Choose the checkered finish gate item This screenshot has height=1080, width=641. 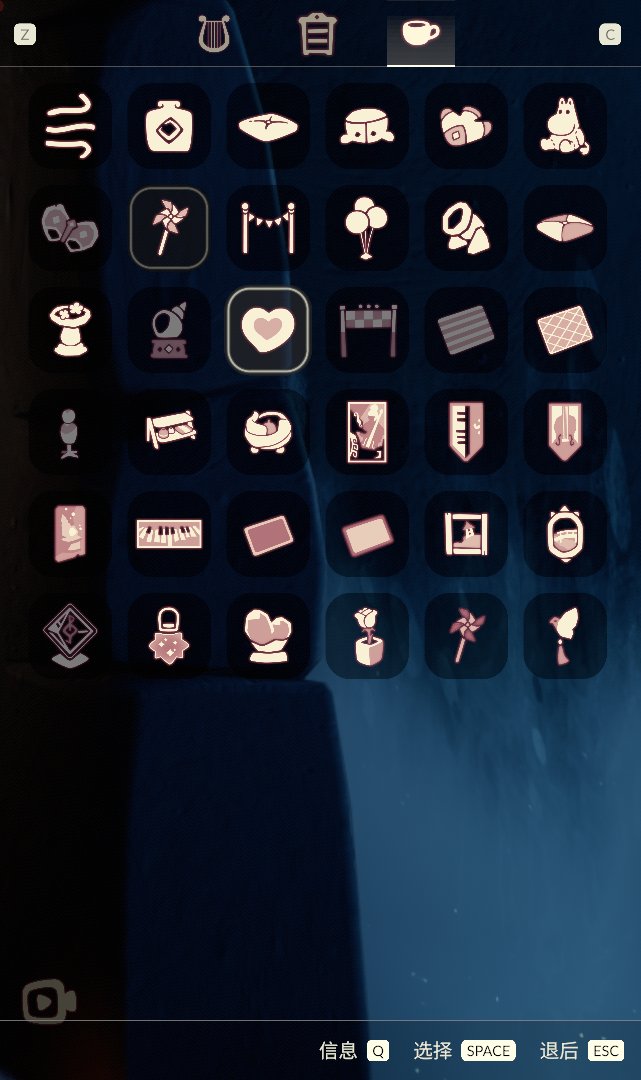tap(366, 329)
